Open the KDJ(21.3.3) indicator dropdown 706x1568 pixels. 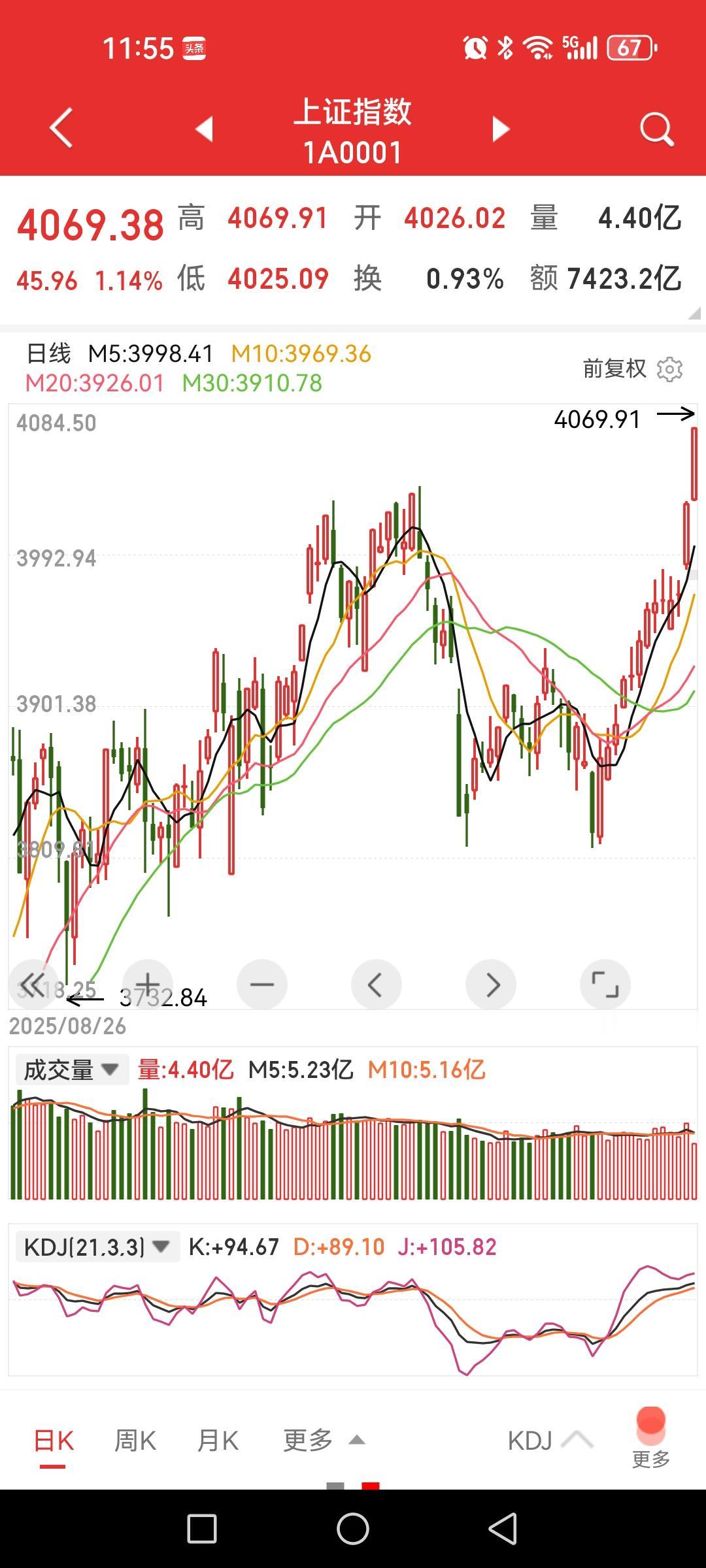(x=96, y=1247)
